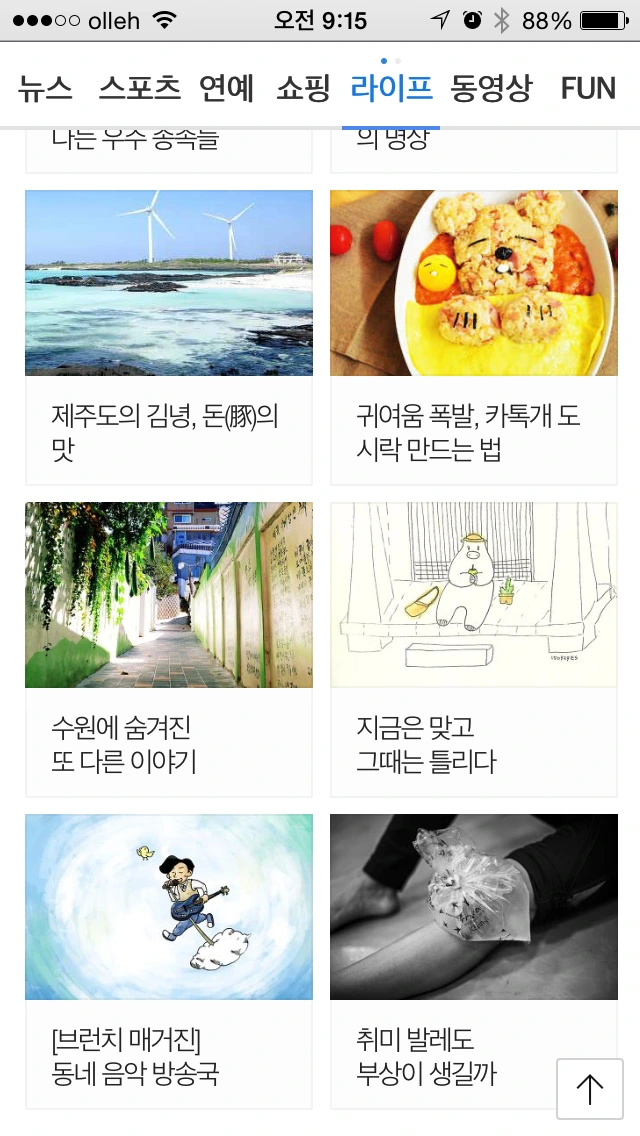
Task: Open the FUN tab
Action: (x=587, y=89)
